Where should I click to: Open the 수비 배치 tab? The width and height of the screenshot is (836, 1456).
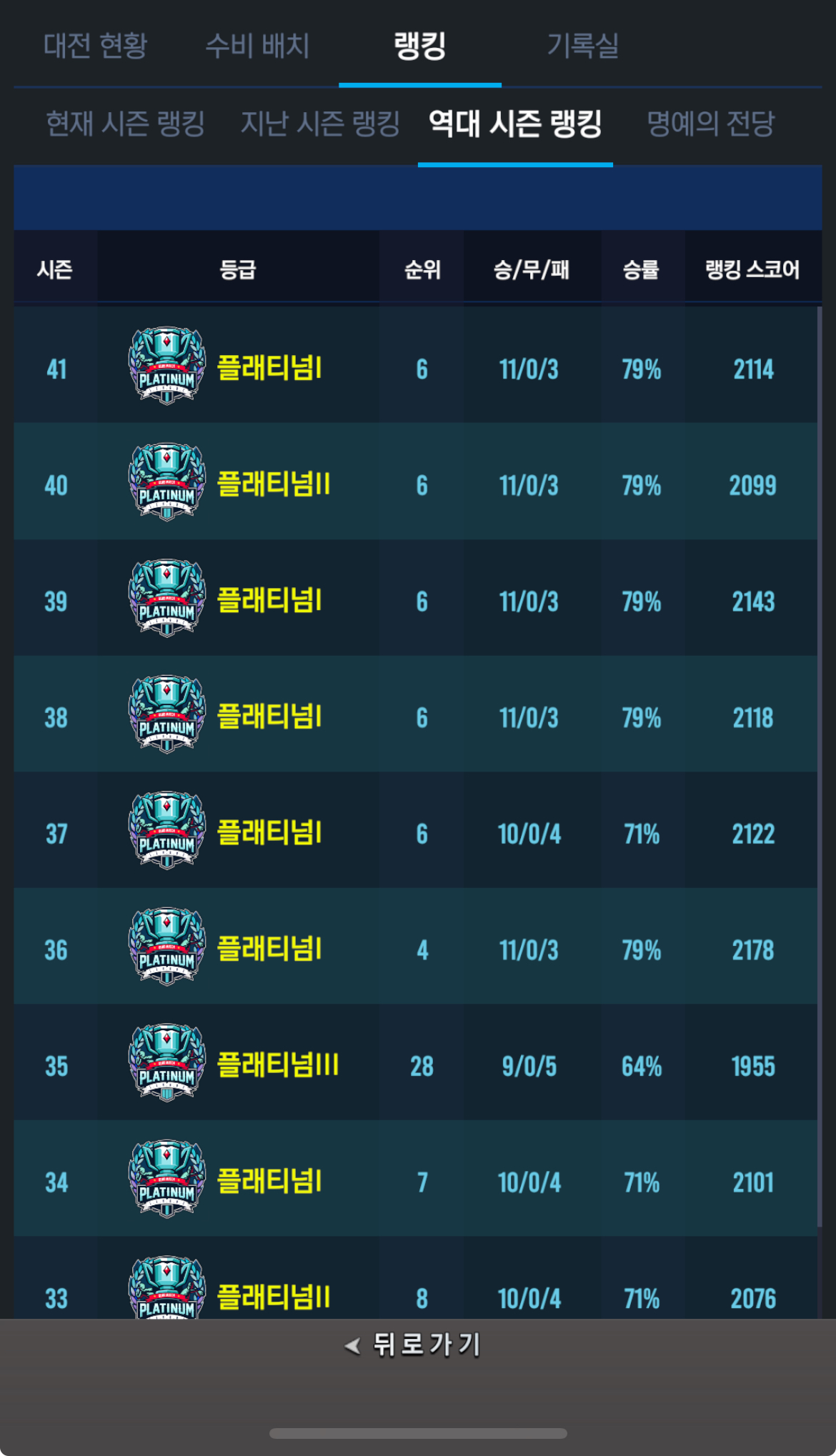[x=257, y=46]
